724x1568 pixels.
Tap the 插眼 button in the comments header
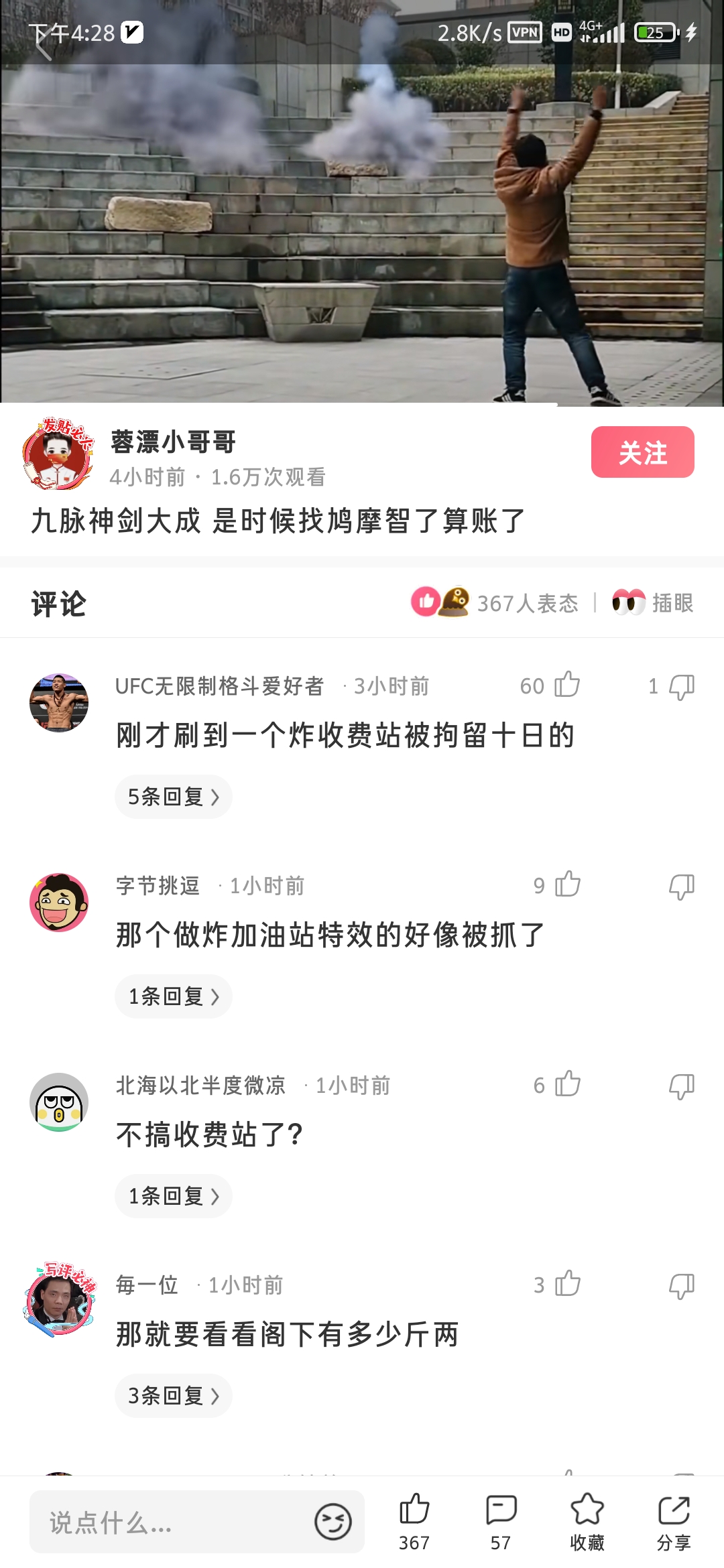(653, 602)
